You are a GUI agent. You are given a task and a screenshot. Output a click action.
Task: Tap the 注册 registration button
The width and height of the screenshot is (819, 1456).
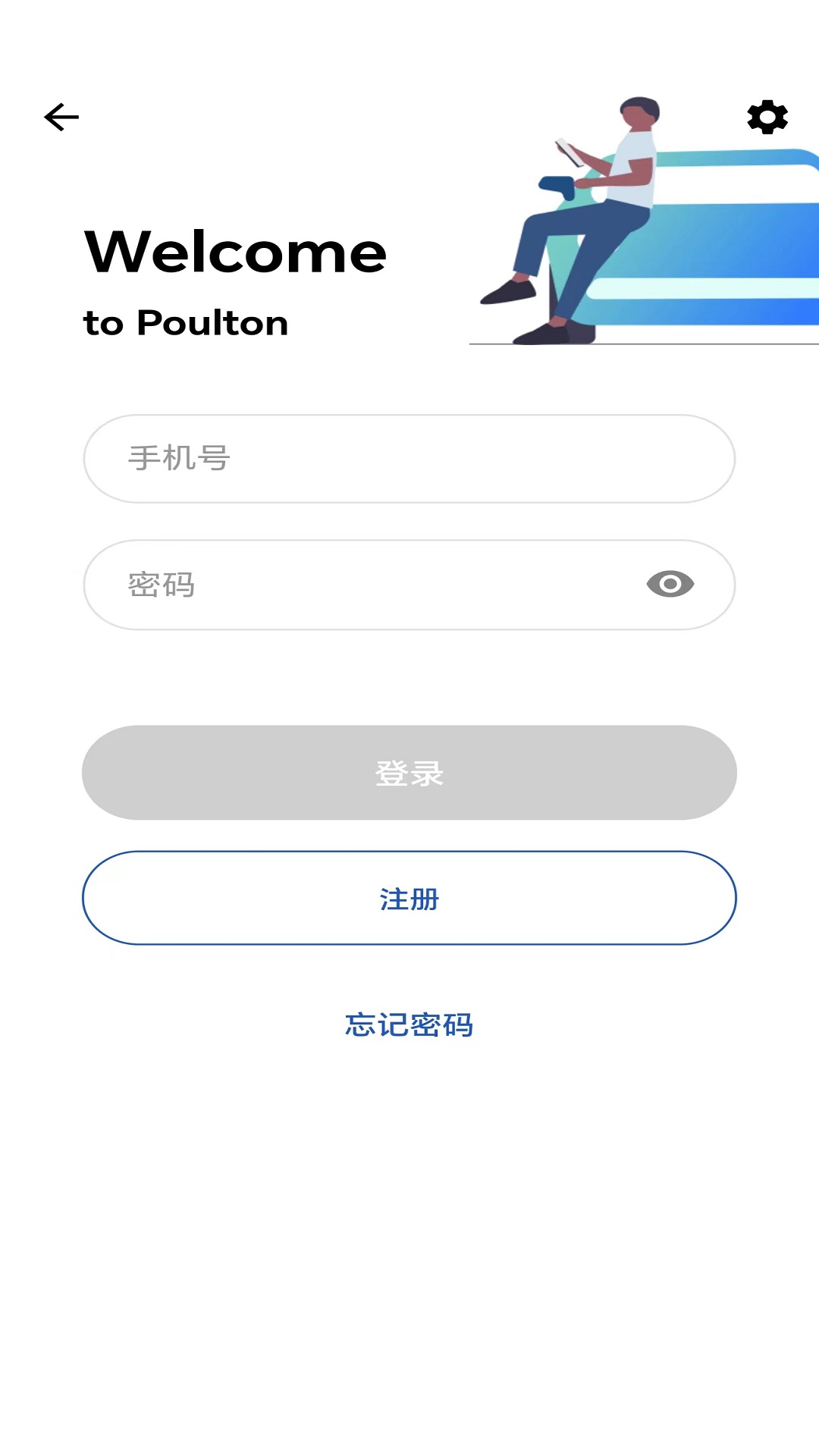[x=409, y=898]
